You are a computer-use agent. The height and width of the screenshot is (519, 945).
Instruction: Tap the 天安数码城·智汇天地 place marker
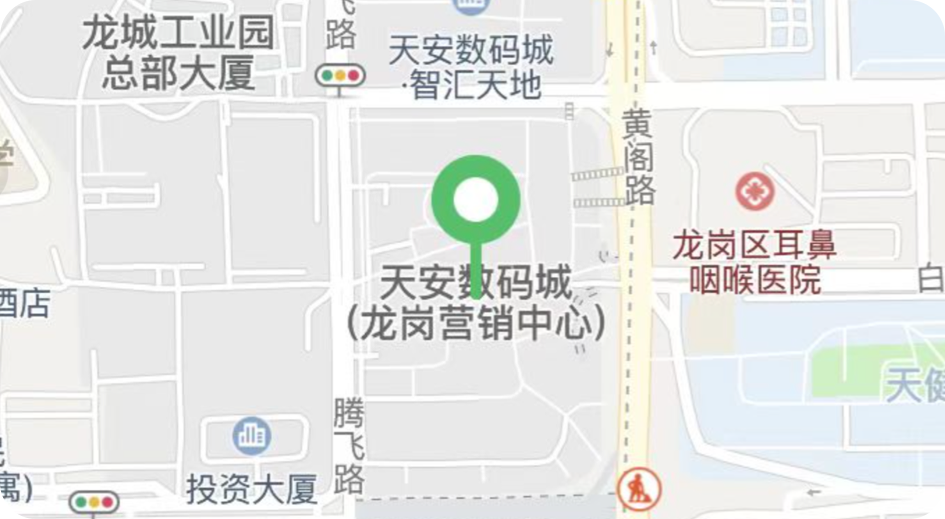coord(467,8)
